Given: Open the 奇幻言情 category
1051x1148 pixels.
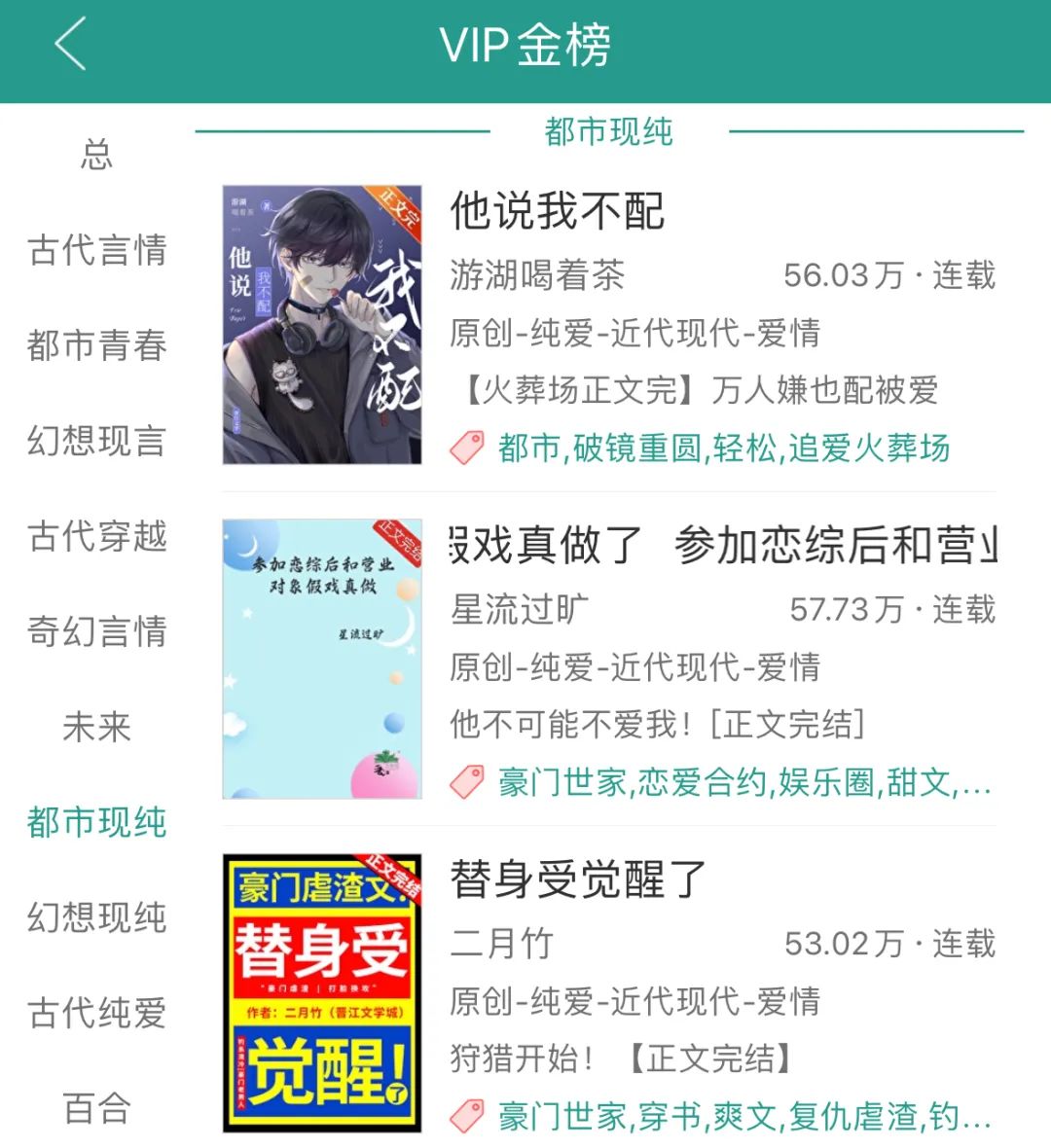Looking at the screenshot, I should point(96,631).
